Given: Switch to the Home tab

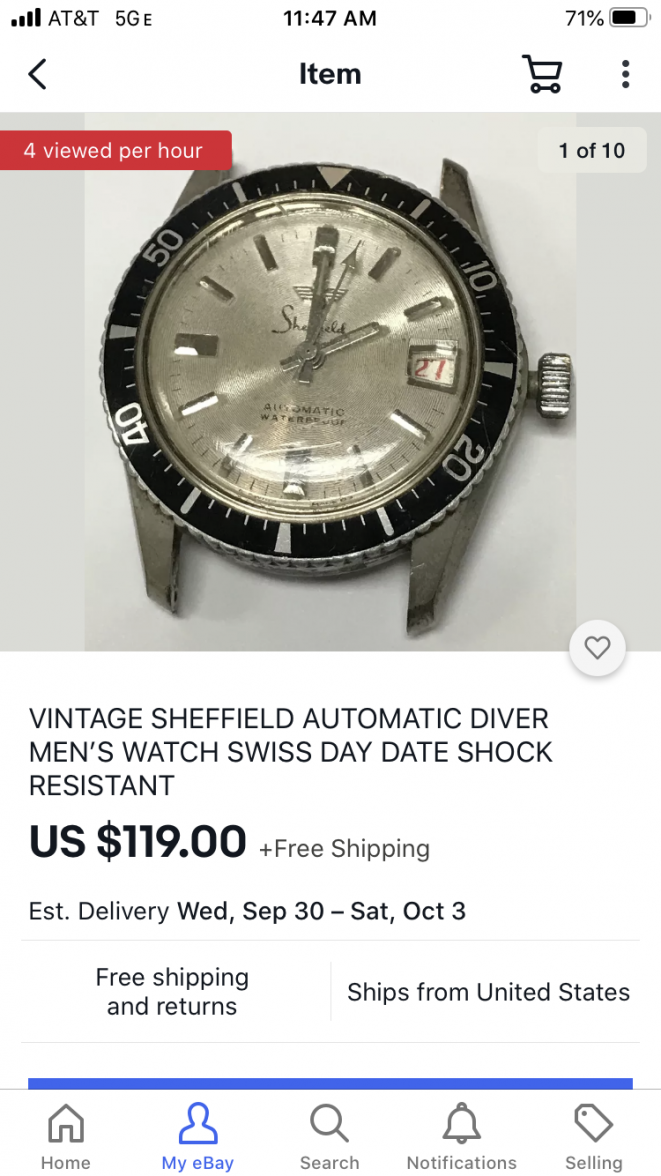Looking at the screenshot, I should pyautogui.click(x=66, y=1137).
